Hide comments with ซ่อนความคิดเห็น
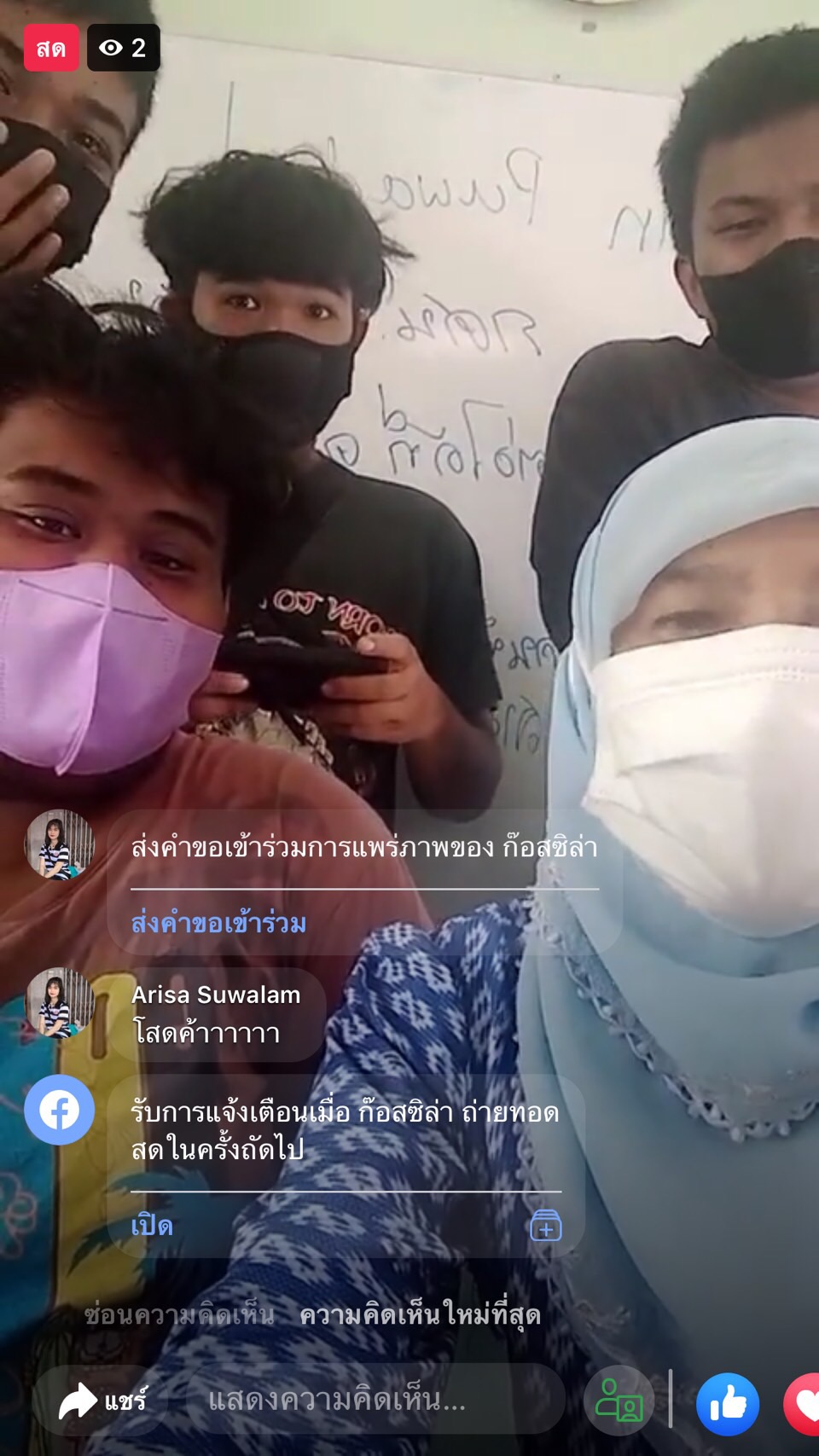Viewport: 819px width, 1456px height. click(179, 1315)
